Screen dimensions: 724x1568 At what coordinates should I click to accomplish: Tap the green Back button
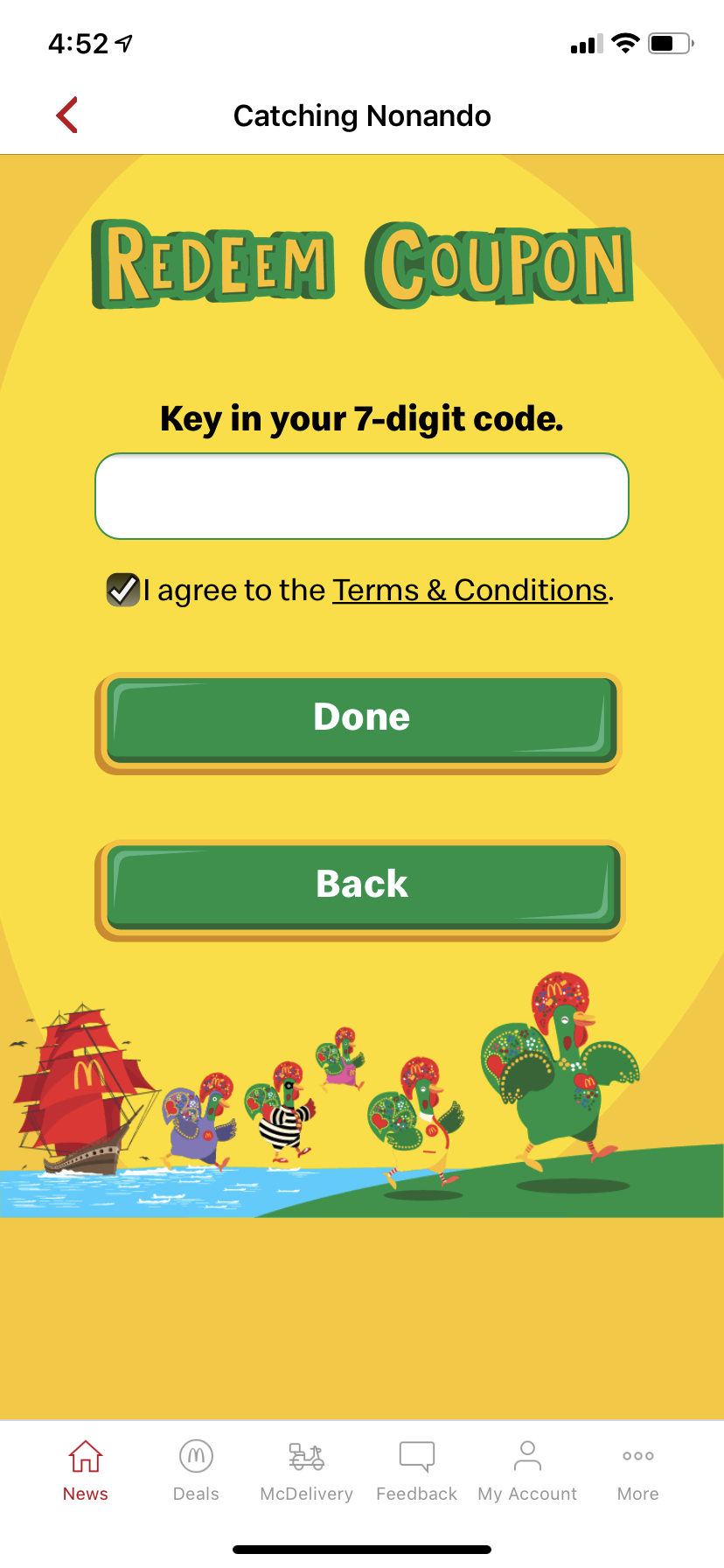361,885
